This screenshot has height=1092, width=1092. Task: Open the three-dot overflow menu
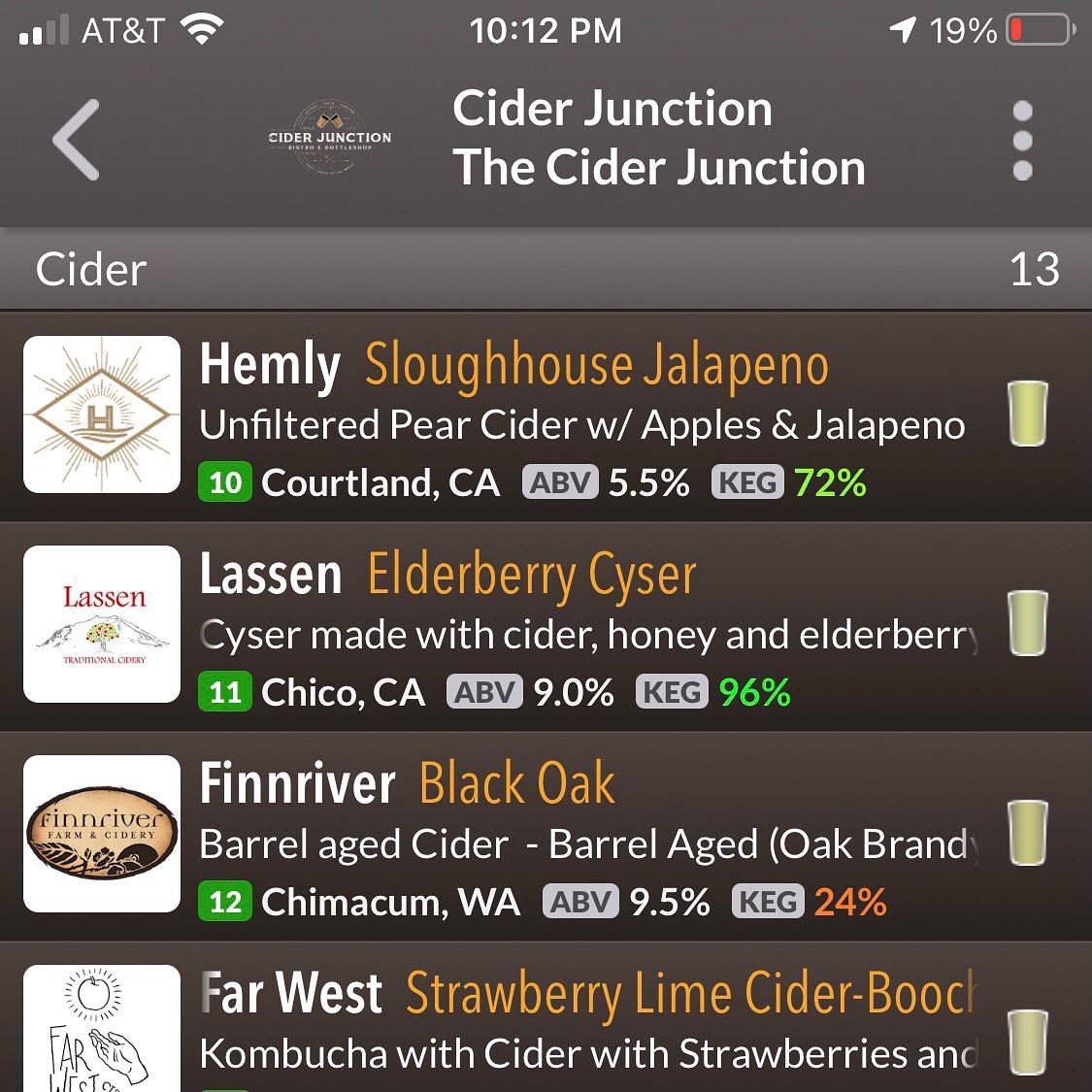(x=1021, y=140)
